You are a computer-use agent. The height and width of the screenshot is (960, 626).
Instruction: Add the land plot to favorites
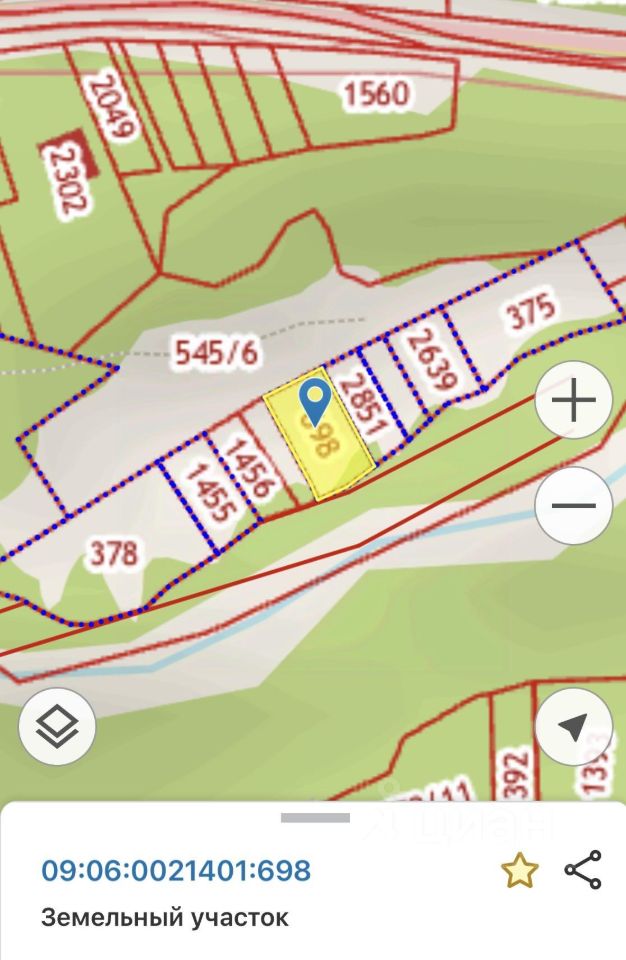click(x=519, y=871)
